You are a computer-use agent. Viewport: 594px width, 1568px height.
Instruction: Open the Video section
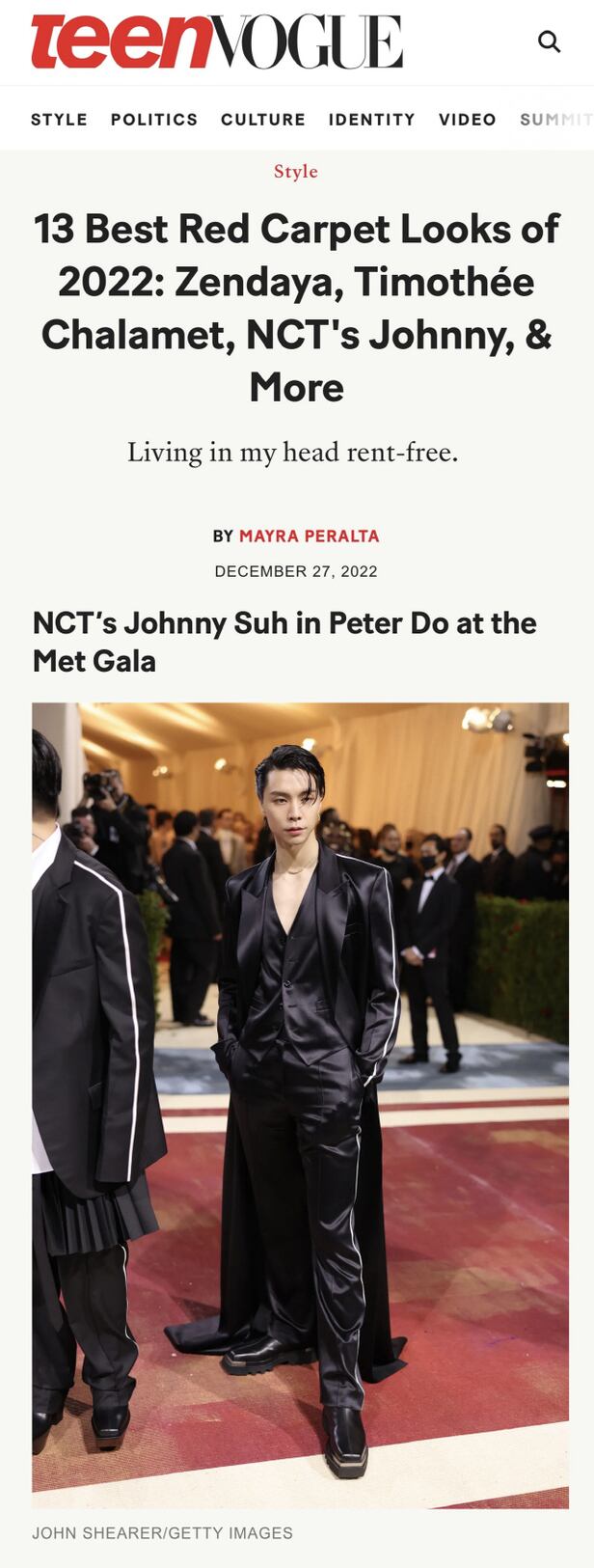pos(467,120)
